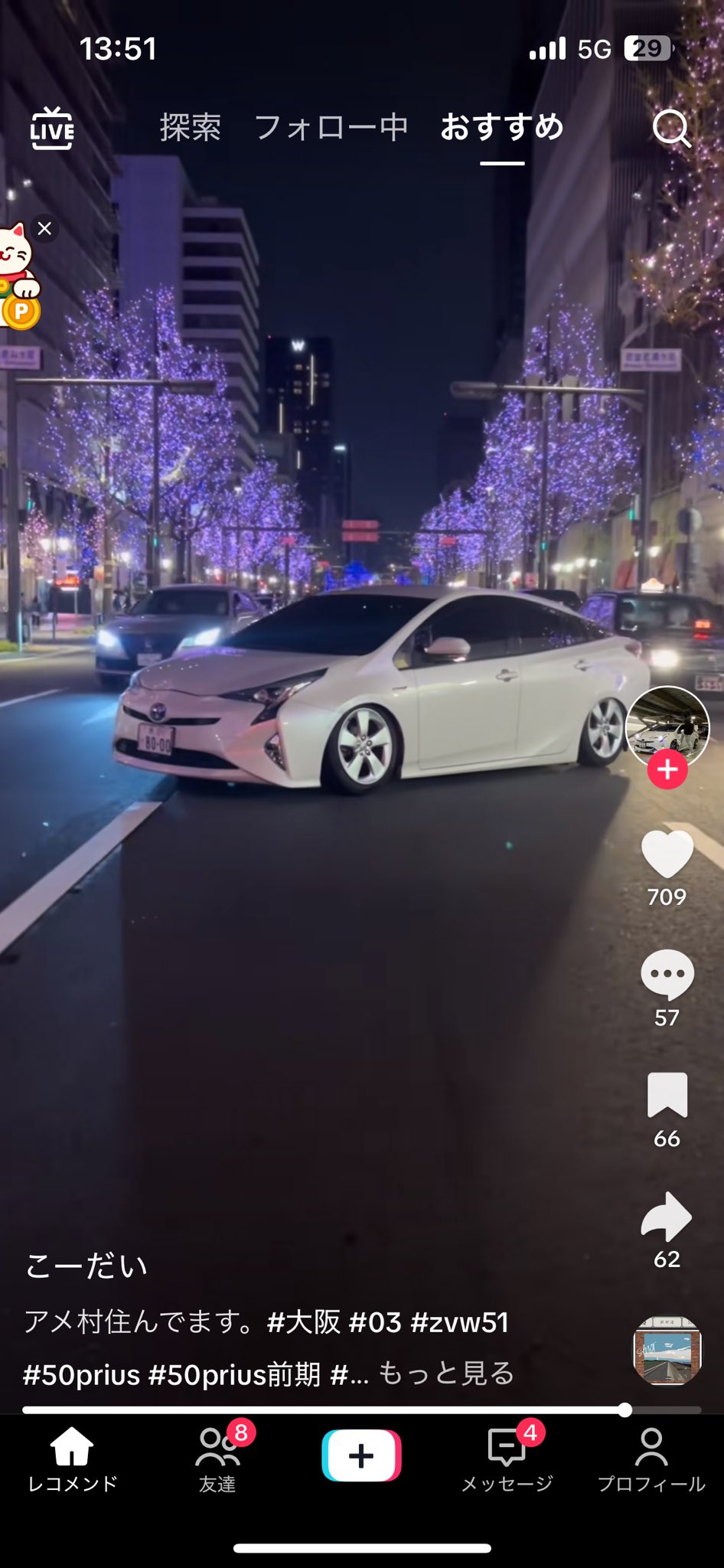Switch to the 探索 tab
This screenshot has height=1568, width=724.
point(191,127)
